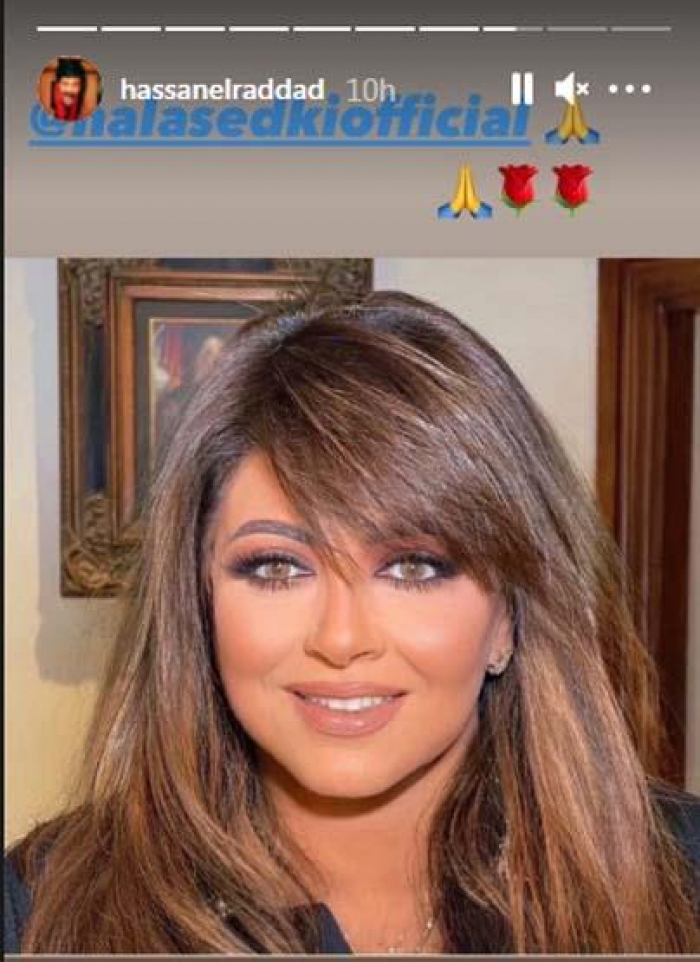The width and height of the screenshot is (700, 962).
Task: Open the three-dot options menu
Action: [630, 89]
